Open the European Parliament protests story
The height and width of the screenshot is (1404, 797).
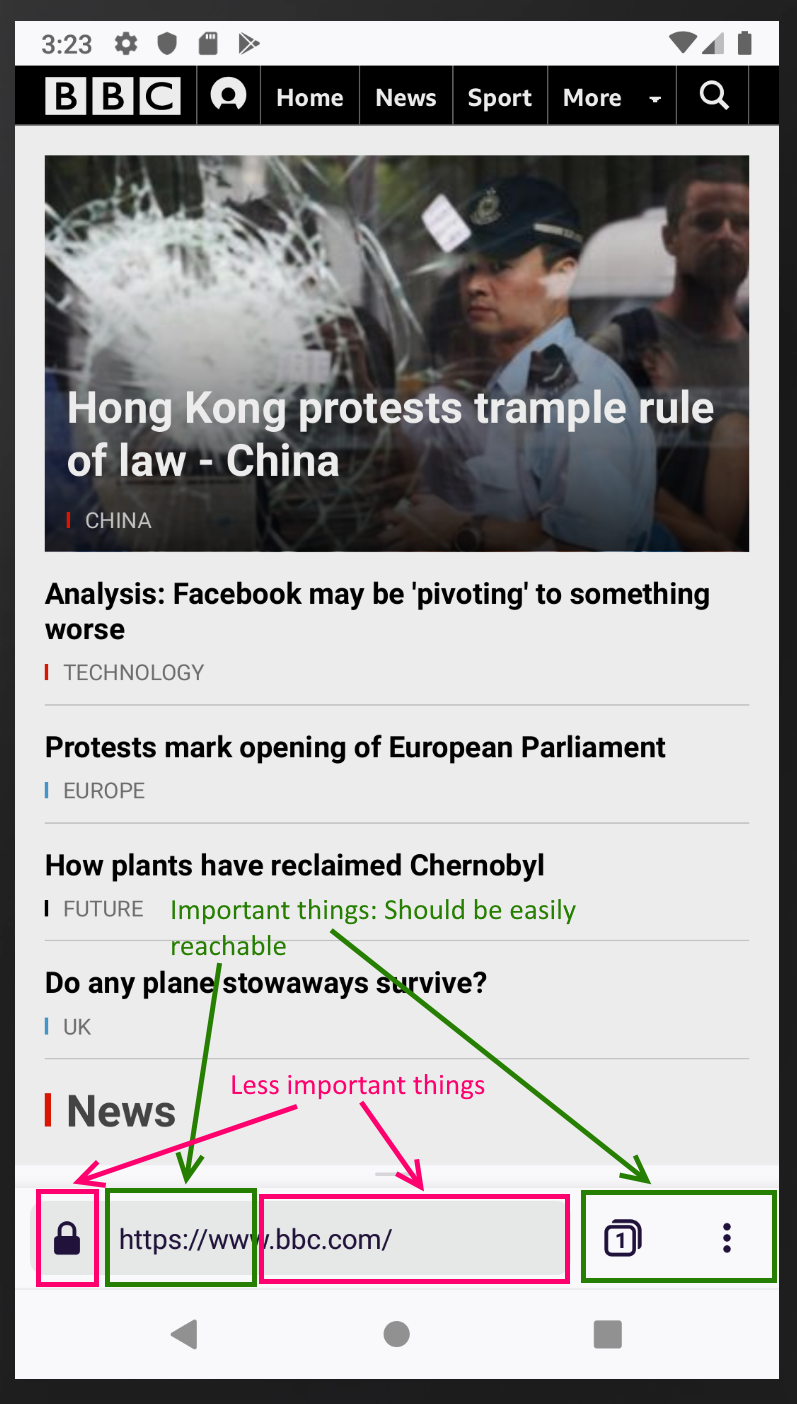pyautogui.click(x=355, y=747)
